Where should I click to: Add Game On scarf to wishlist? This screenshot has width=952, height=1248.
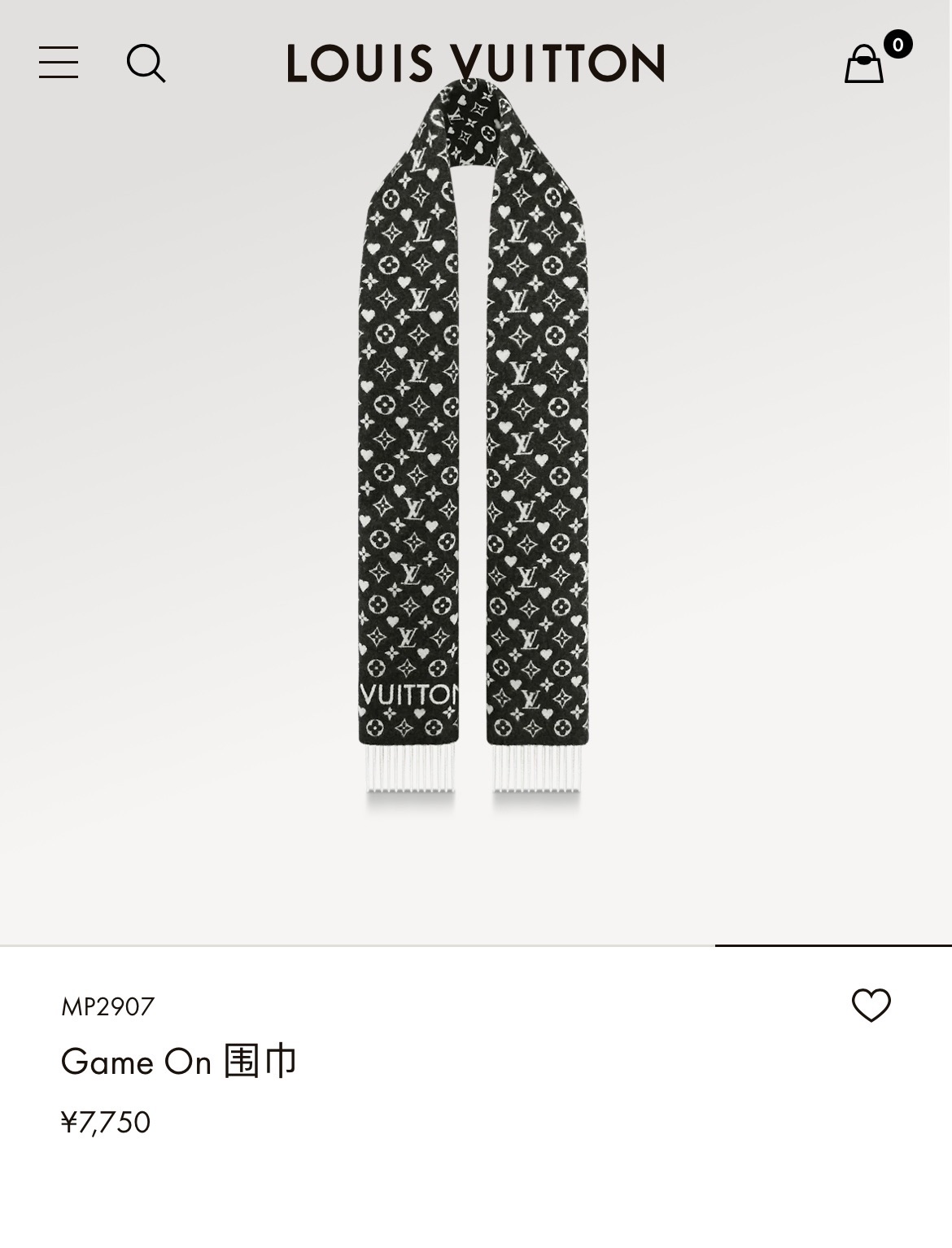pyautogui.click(x=871, y=1006)
